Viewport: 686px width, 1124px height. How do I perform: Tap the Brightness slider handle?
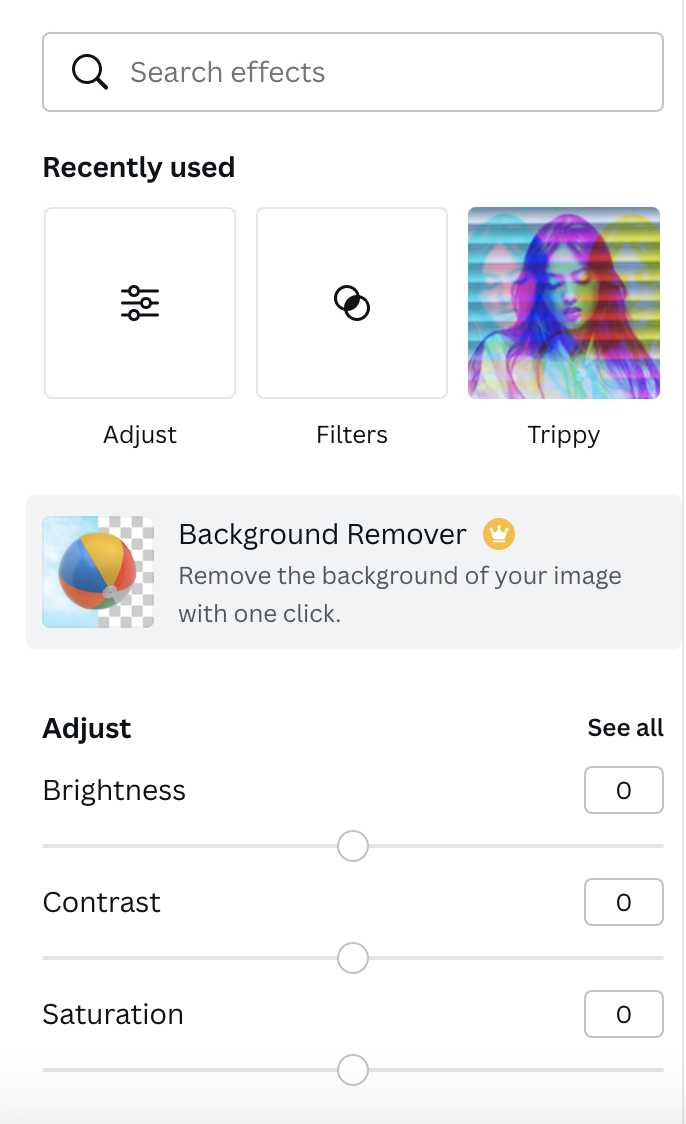pos(353,846)
